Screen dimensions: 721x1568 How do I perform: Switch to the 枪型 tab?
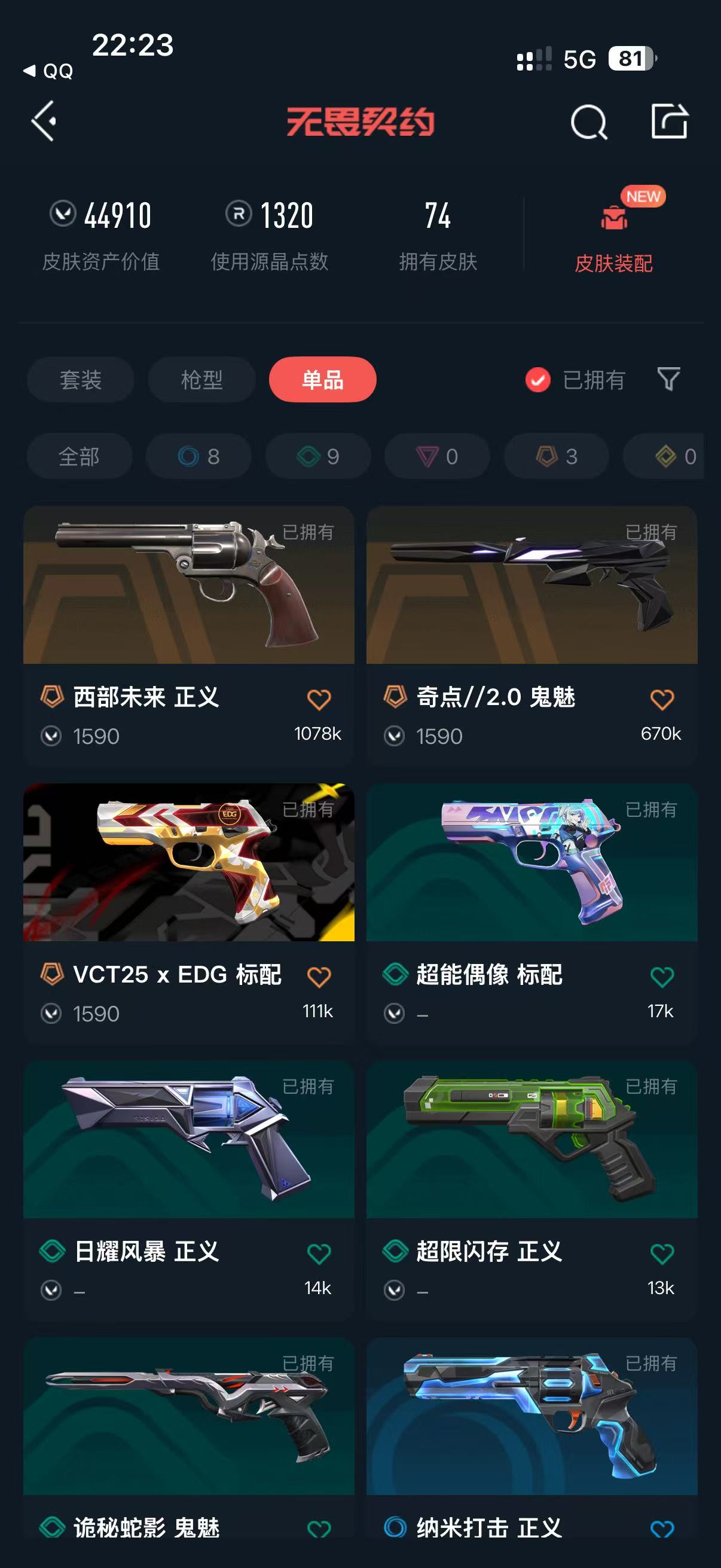pos(201,380)
